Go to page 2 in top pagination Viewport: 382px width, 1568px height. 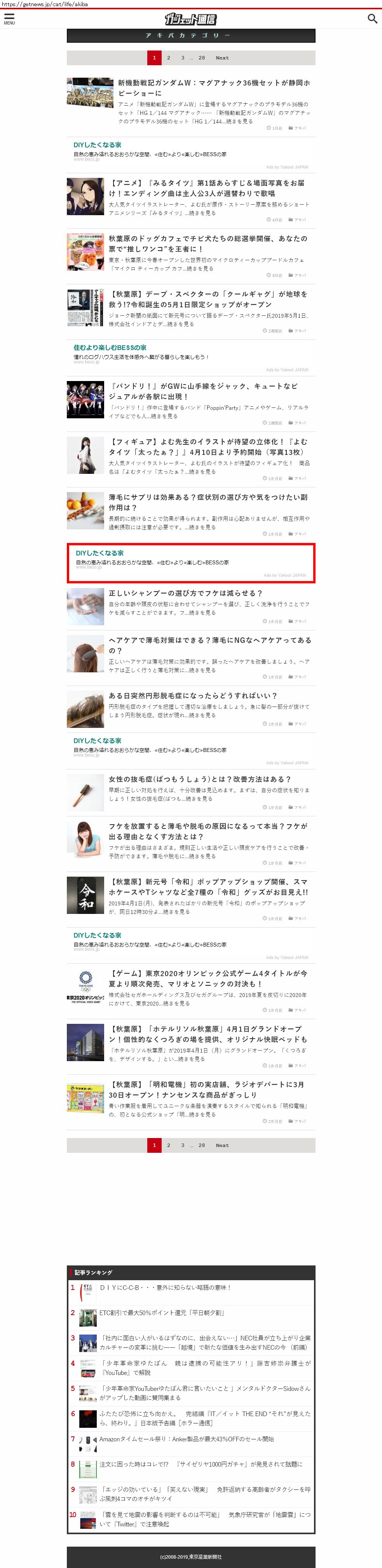[169, 58]
